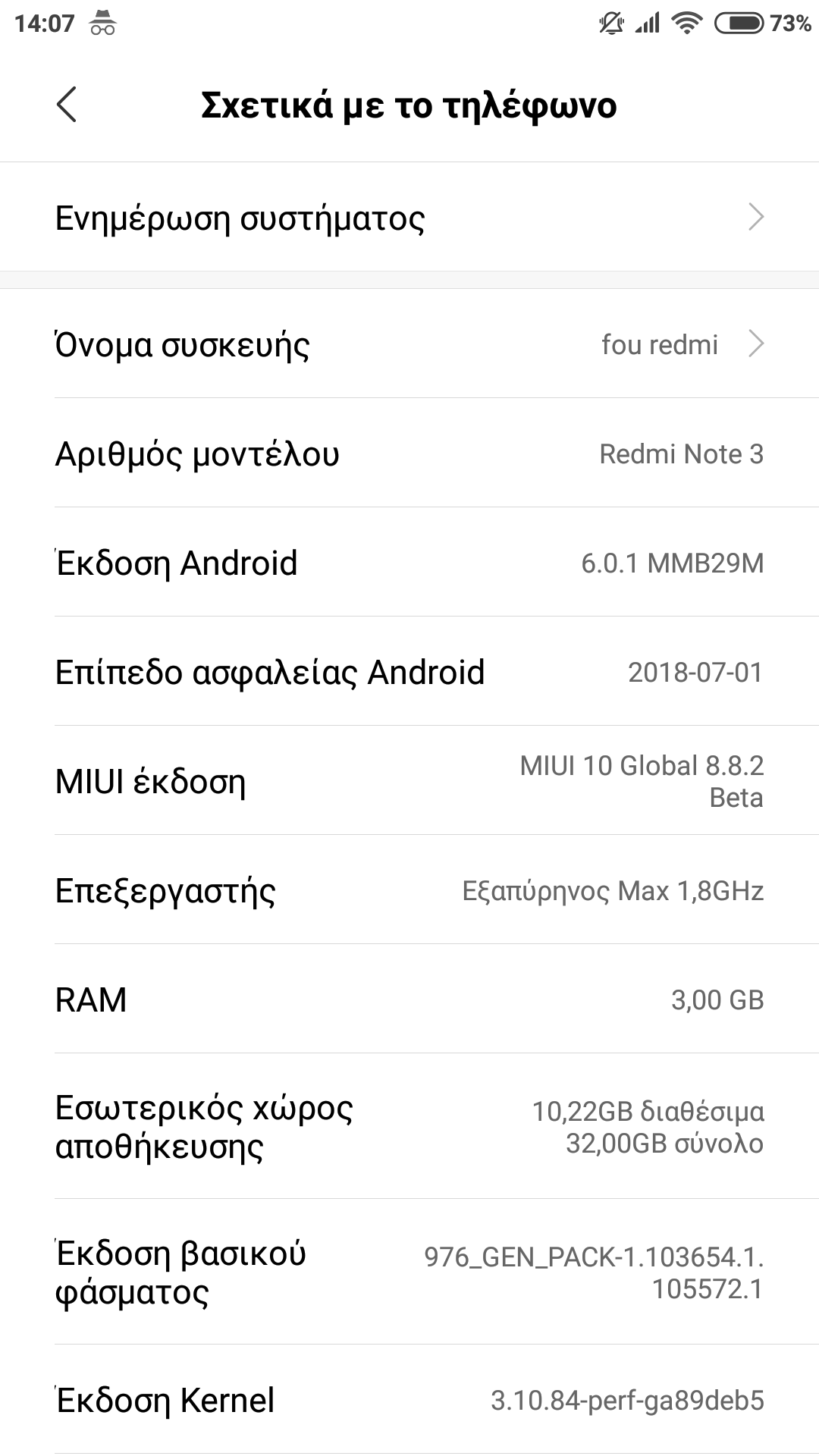Image resolution: width=819 pixels, height=1456 pixels.
Task: Open Εσωτερικός χώρος αποθήκευσης details
Action: pyautogui.click(x=409, y=1127)
